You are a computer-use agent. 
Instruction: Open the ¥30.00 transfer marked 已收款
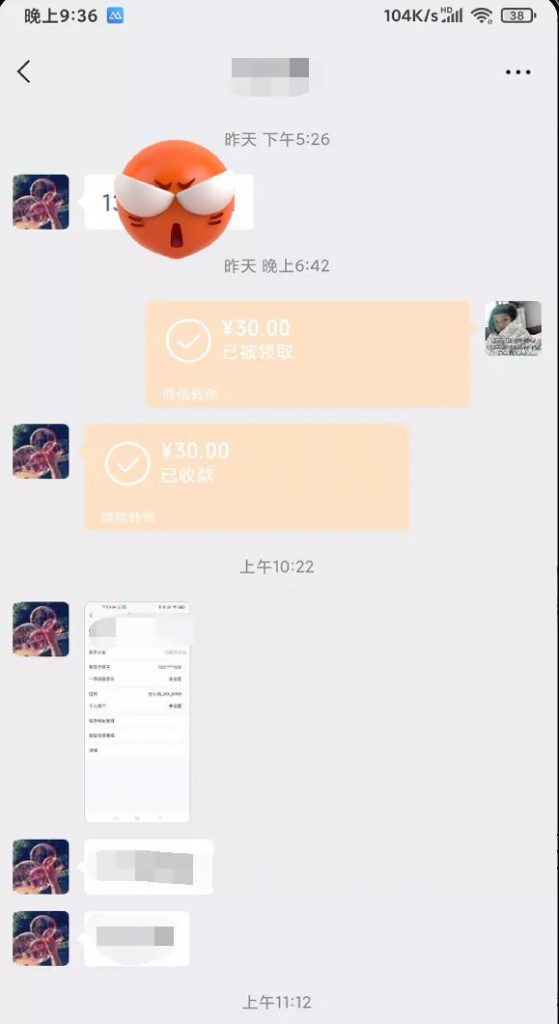click(247, 476)
